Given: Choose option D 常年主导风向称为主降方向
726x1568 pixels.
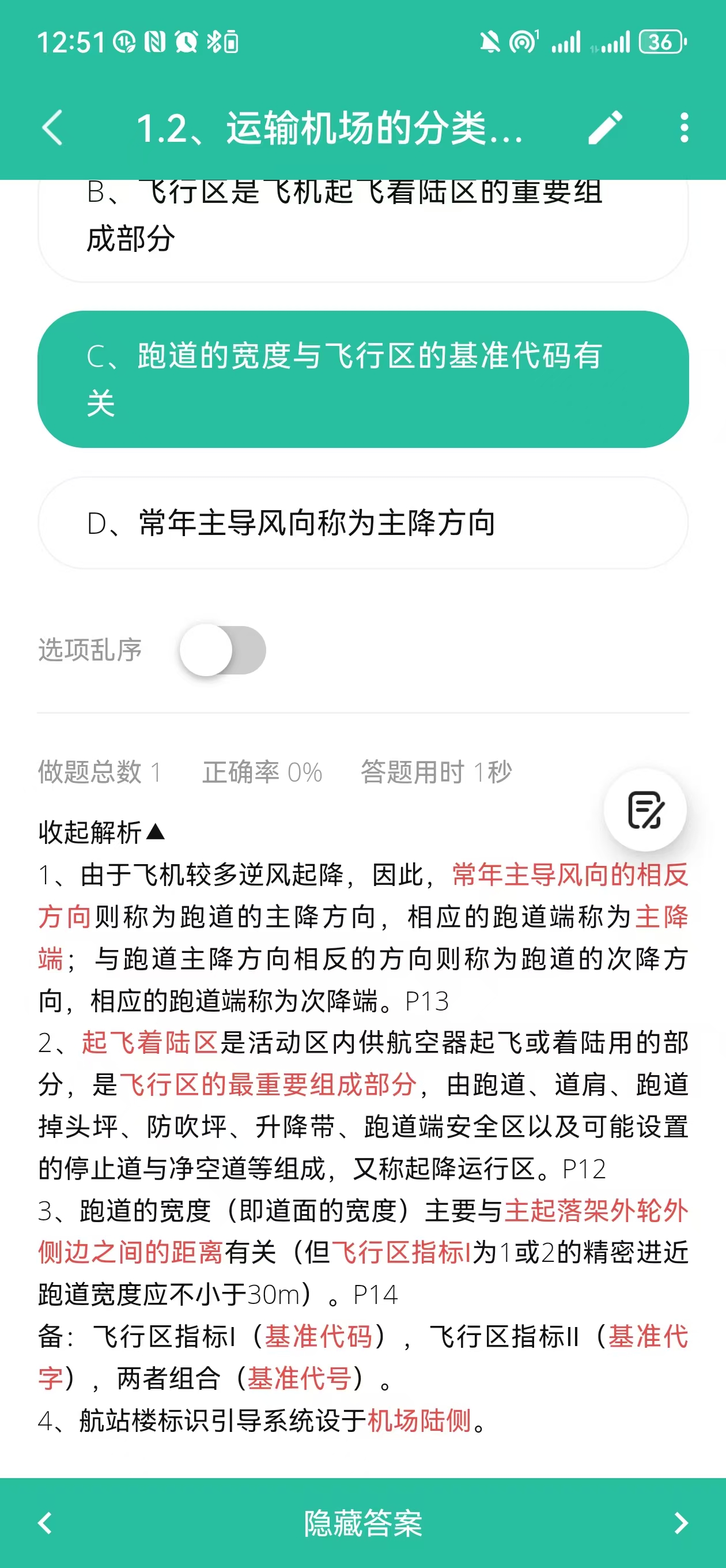Looking at the screenshot, I should (x=362, y=523).
